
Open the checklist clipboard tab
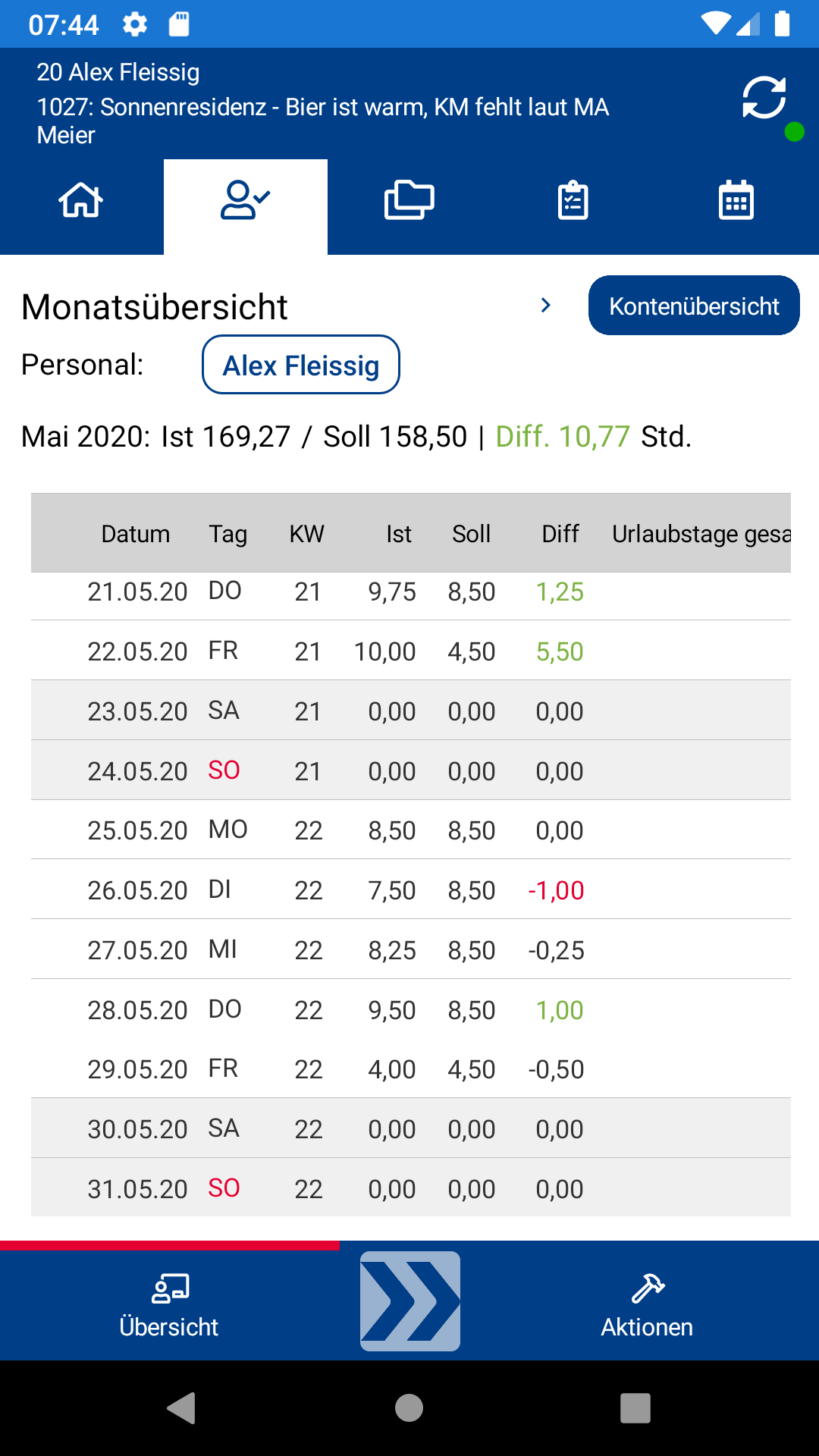[573, 201]
